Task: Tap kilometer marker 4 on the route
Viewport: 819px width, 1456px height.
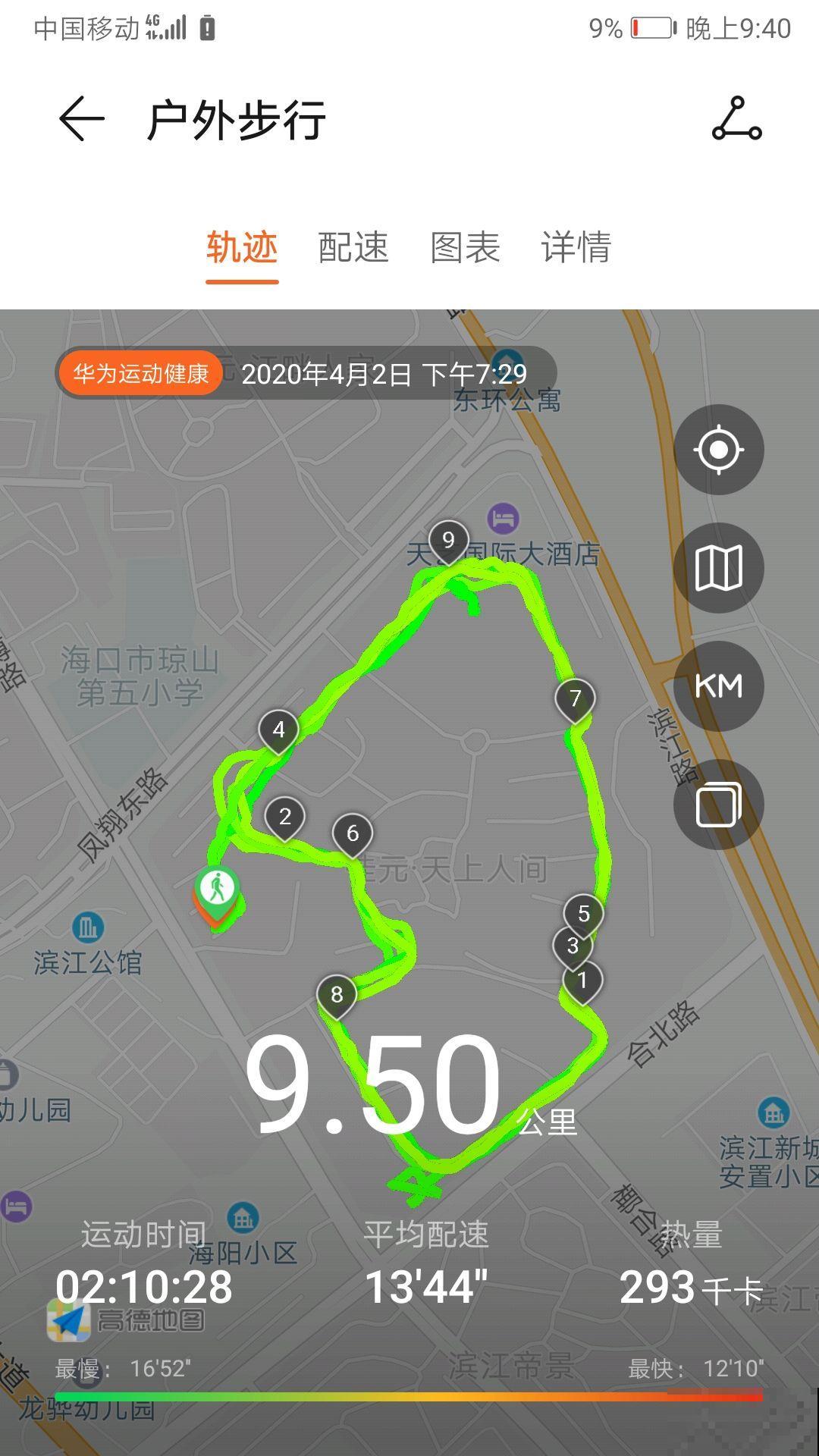Action: pos(279,730)
